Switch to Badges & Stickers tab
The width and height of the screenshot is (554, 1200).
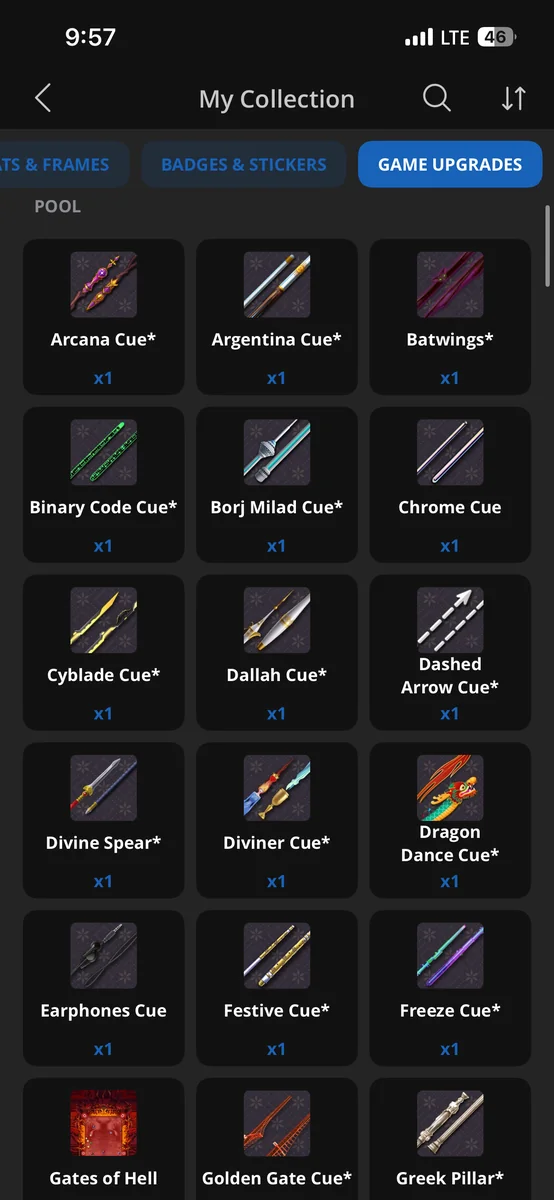[244, 164]
